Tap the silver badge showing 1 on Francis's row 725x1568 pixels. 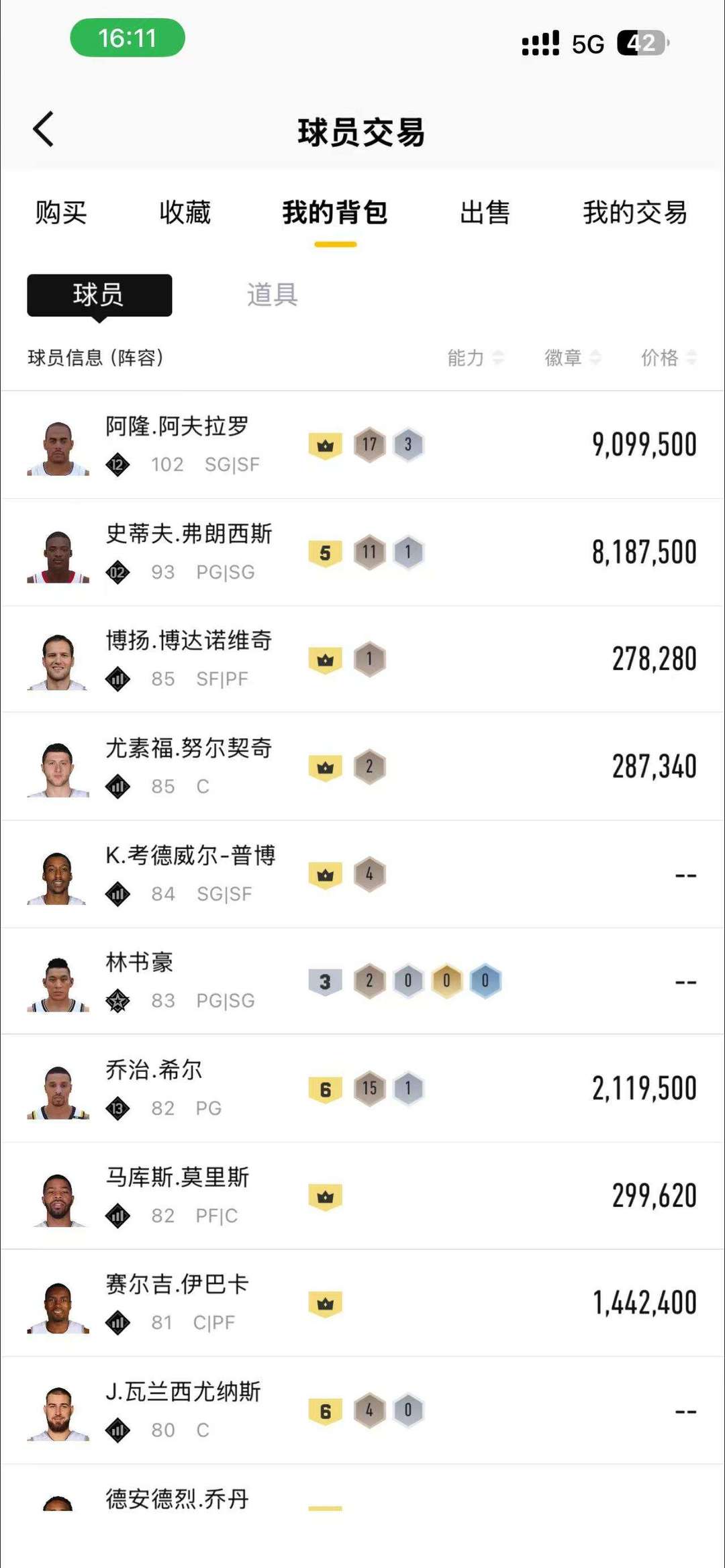409,551
